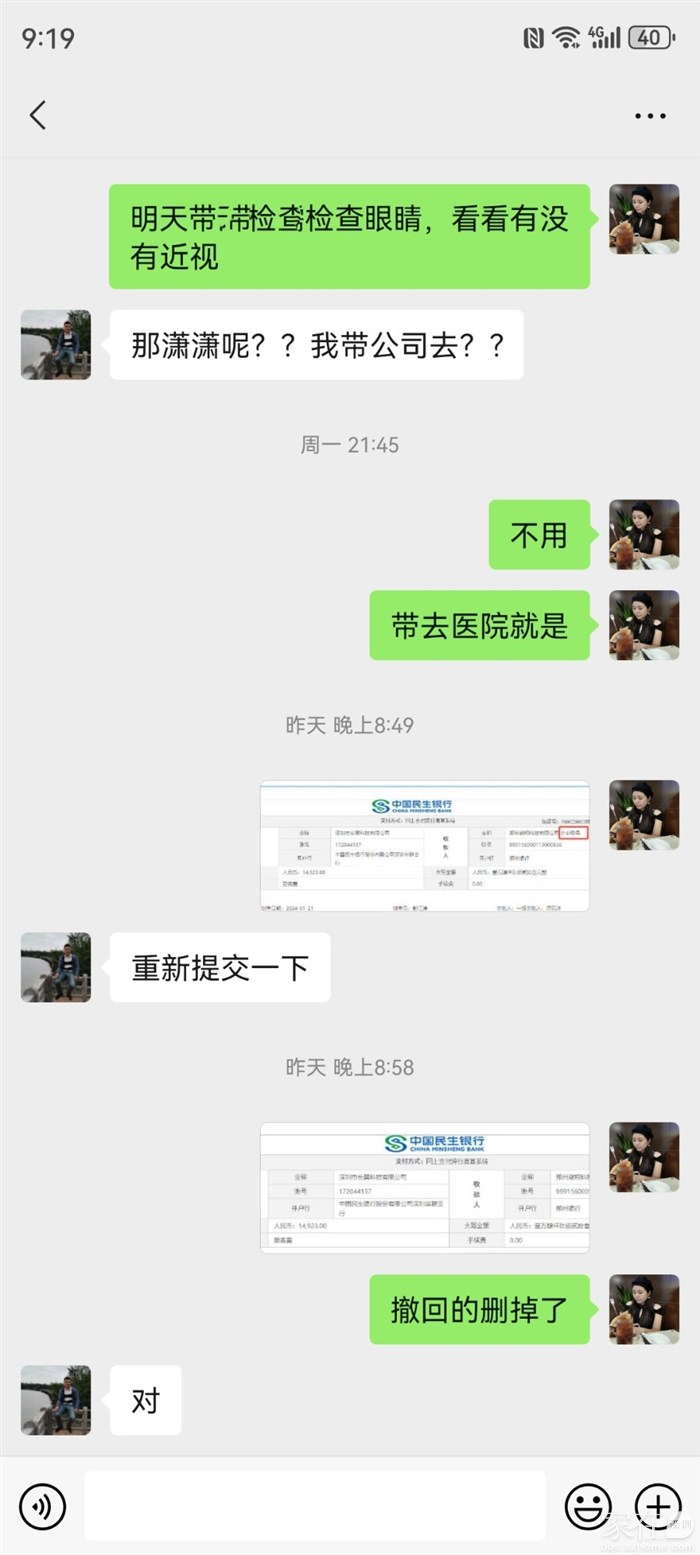Image resolution: width=700 pixels, height=1555 pixels.
Task: Open bank receipt image sent at 8:49
Action: point(424,846)
